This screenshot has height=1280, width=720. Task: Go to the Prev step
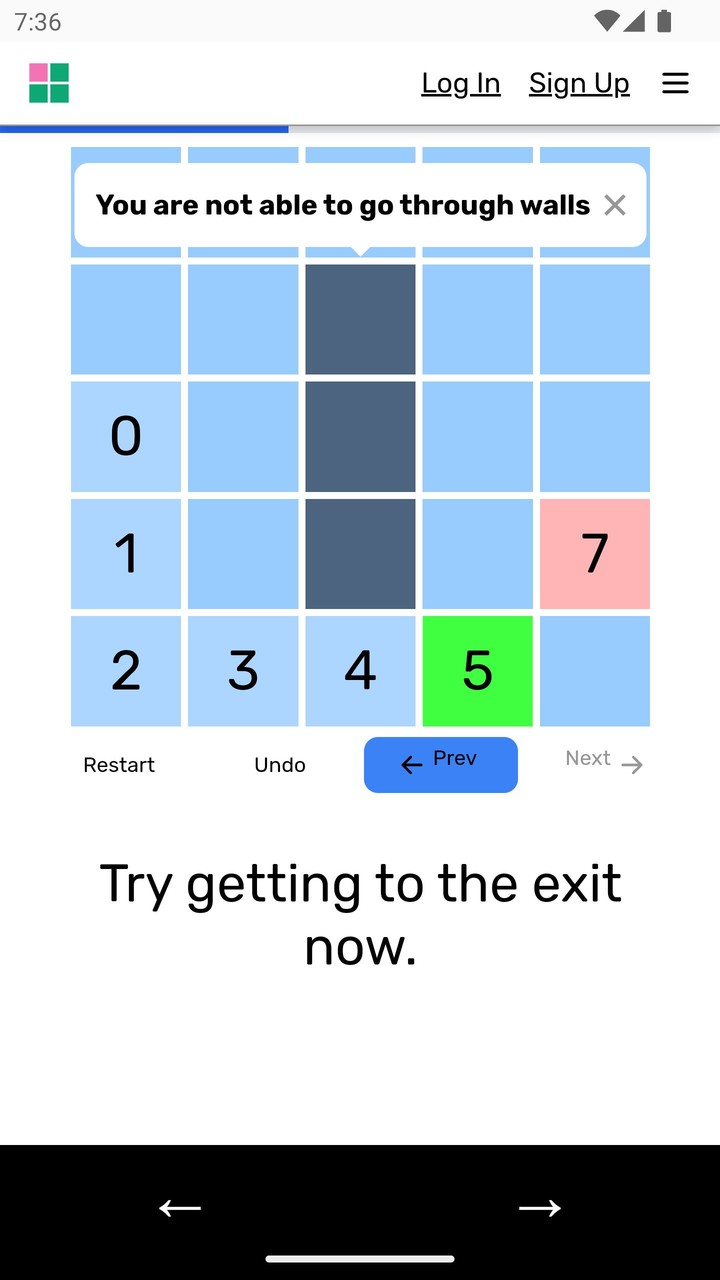[440, 764]
